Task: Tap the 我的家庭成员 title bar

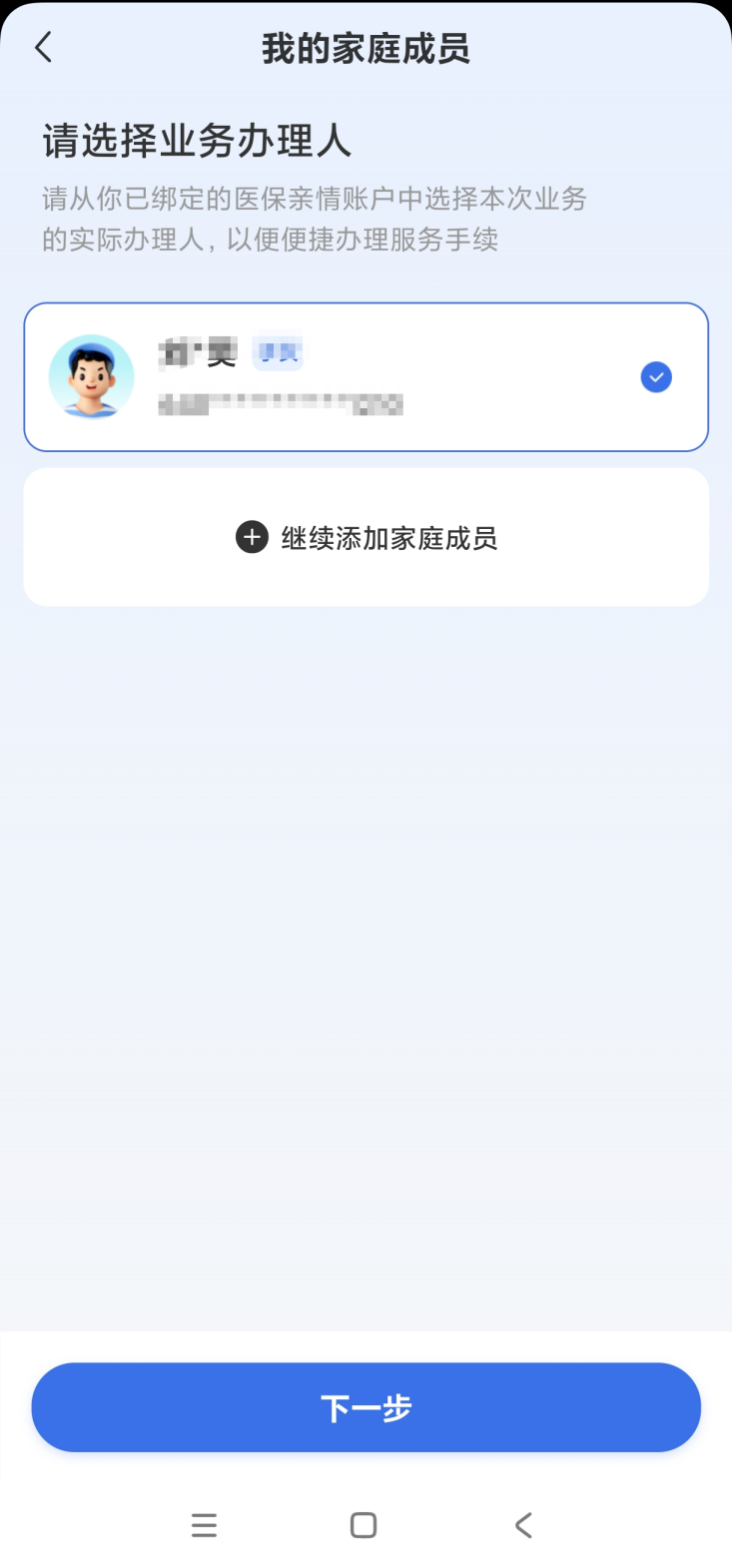Action: pyautogui.click(x=366, y=46)
